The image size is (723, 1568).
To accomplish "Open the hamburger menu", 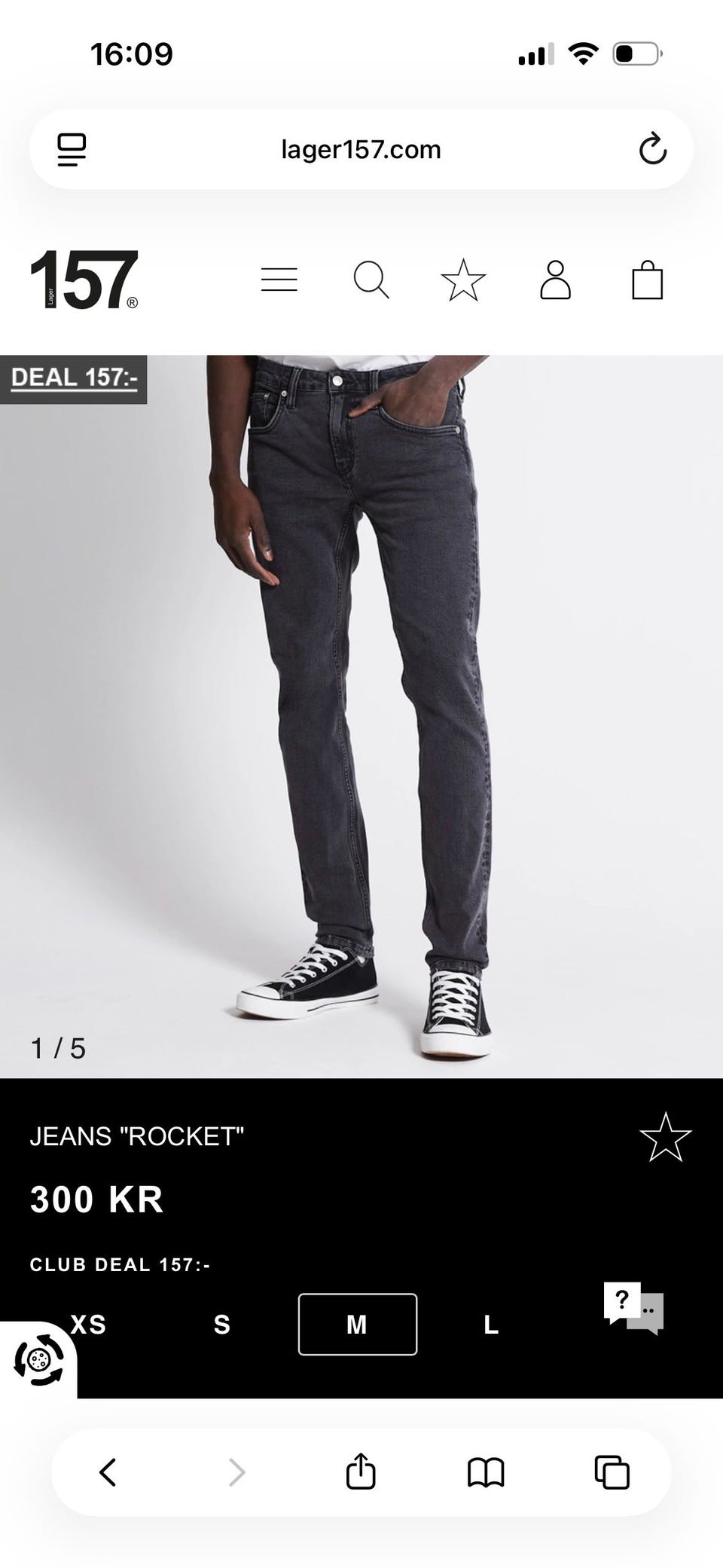I will (279, 280).
